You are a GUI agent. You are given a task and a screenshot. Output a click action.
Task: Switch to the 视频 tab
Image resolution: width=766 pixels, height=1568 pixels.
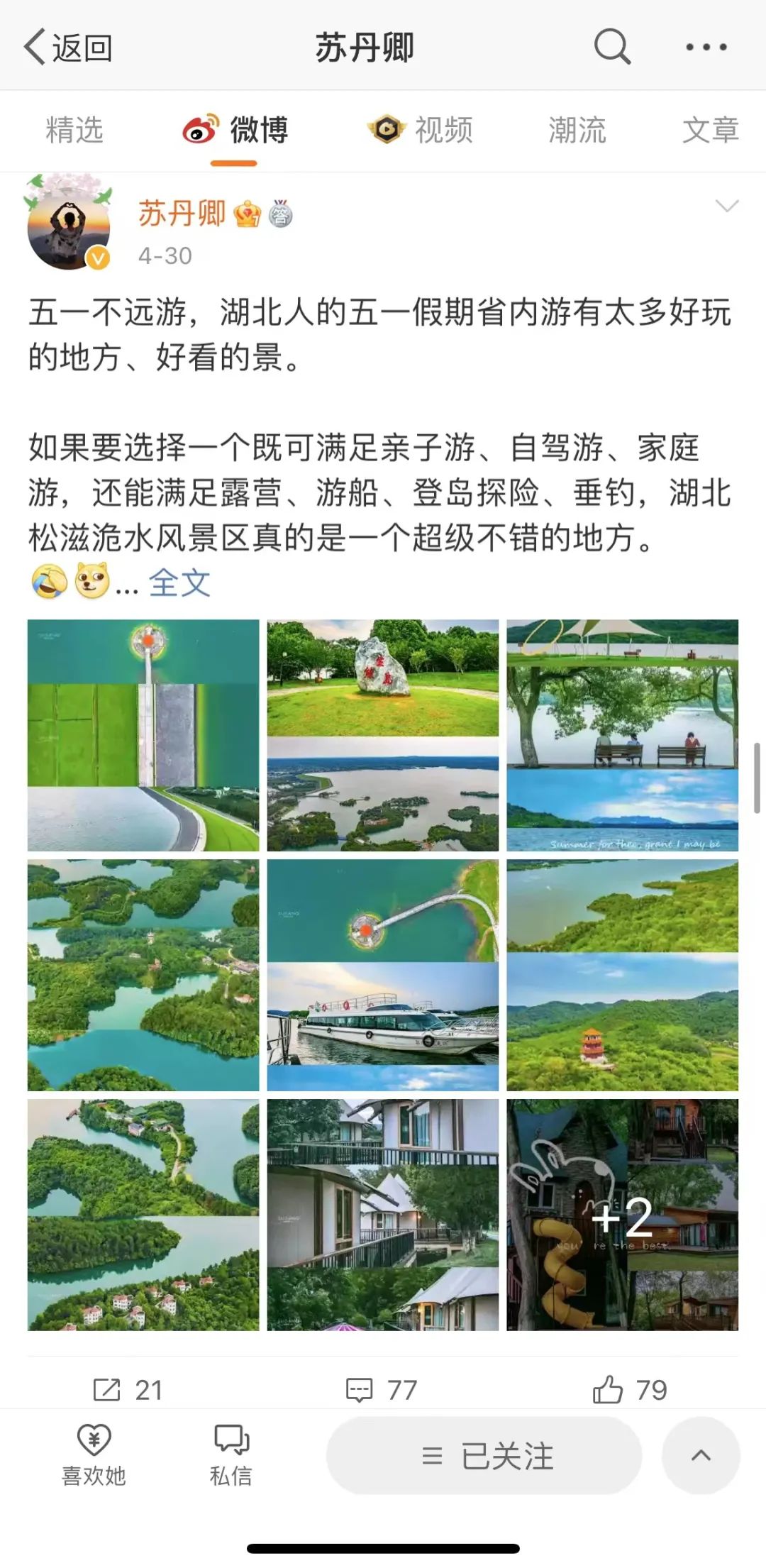tap(421, 131)
